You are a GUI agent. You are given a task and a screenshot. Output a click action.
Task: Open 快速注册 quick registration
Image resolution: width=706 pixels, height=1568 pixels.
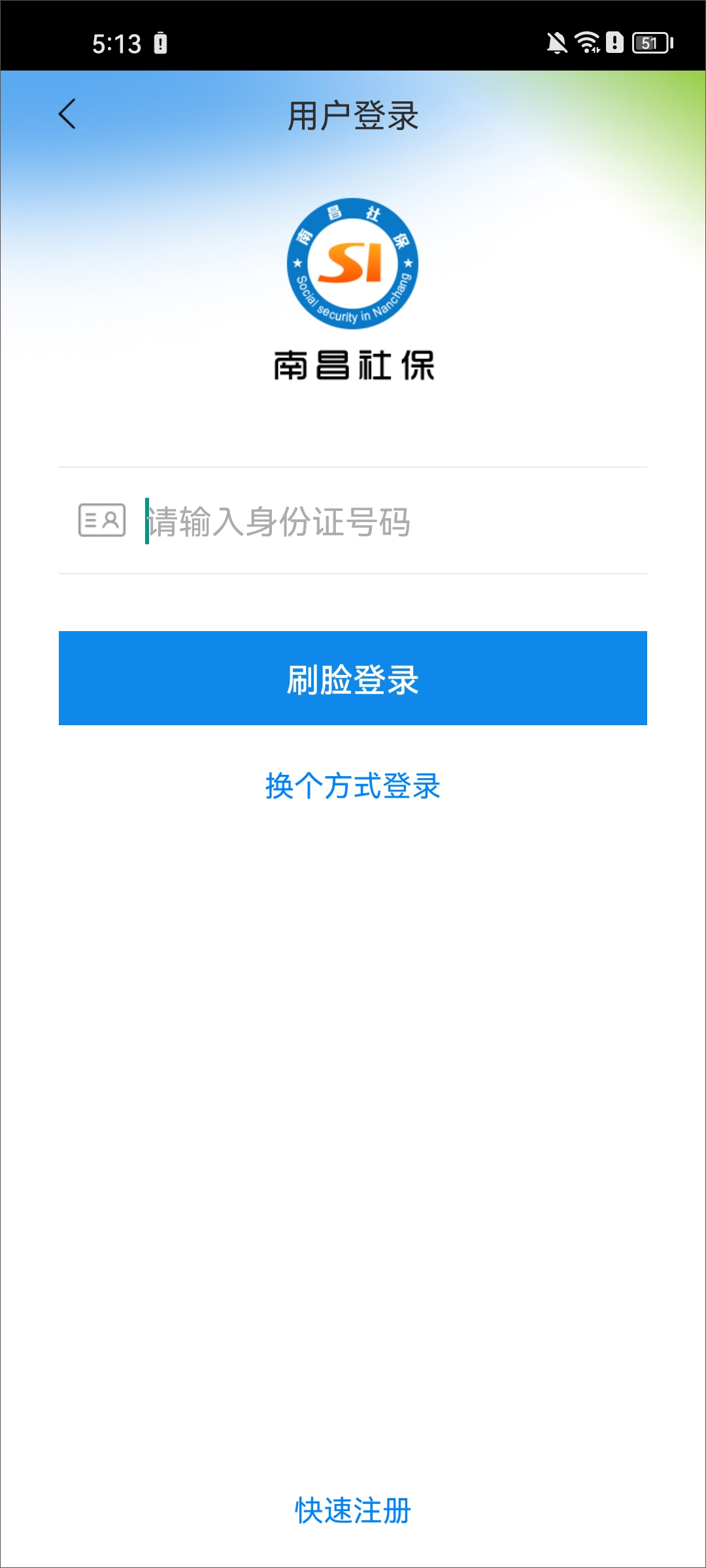(x=353, y=1511)
